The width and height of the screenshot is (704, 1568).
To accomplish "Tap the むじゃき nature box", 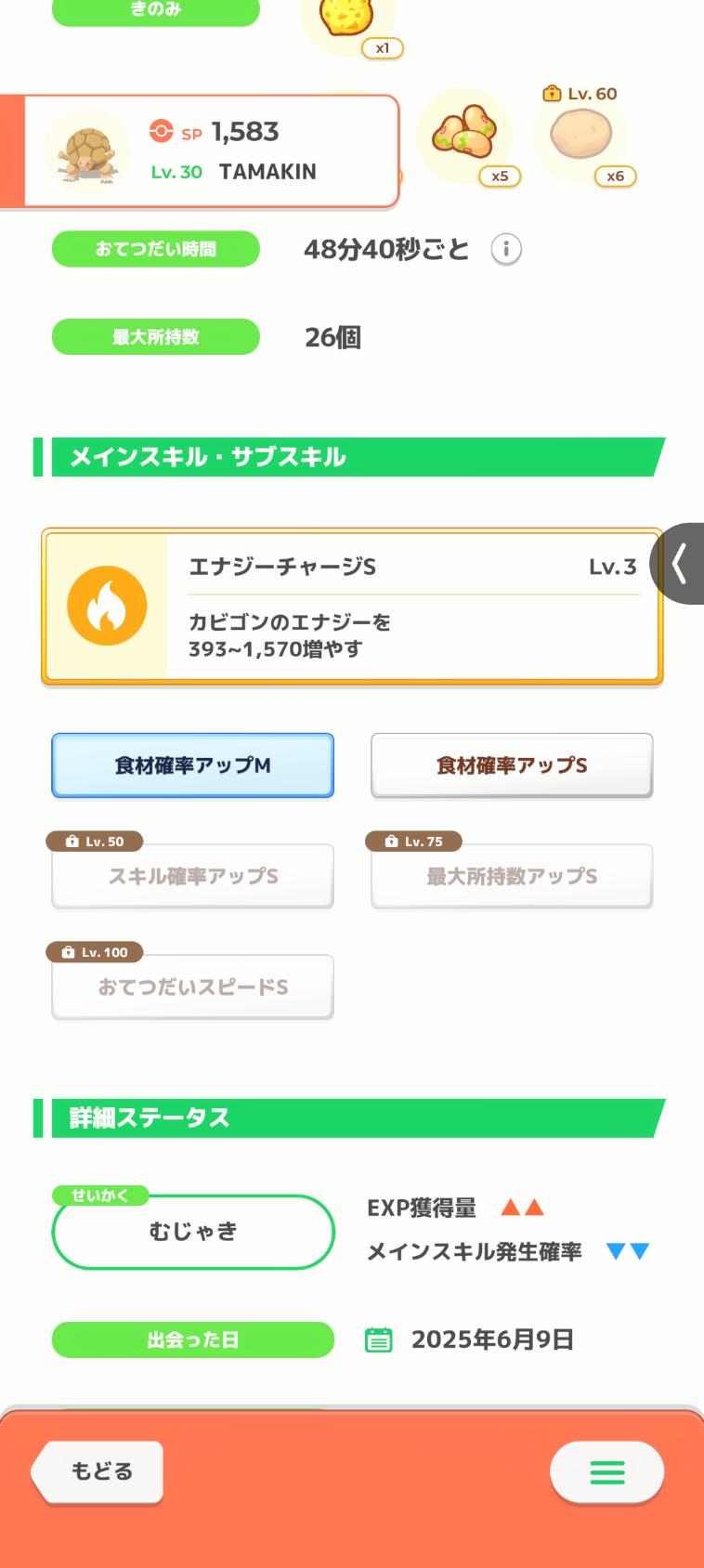I will (x=193, y=1232).
